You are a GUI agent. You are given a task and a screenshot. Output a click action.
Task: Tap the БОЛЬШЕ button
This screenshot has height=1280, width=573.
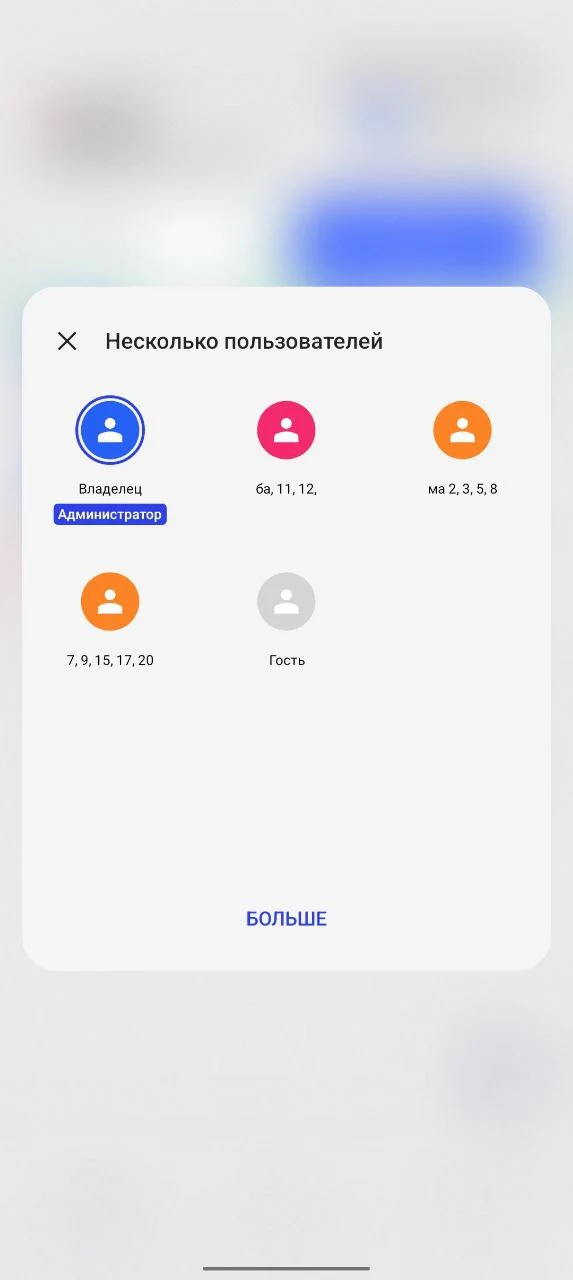[286, 919]
